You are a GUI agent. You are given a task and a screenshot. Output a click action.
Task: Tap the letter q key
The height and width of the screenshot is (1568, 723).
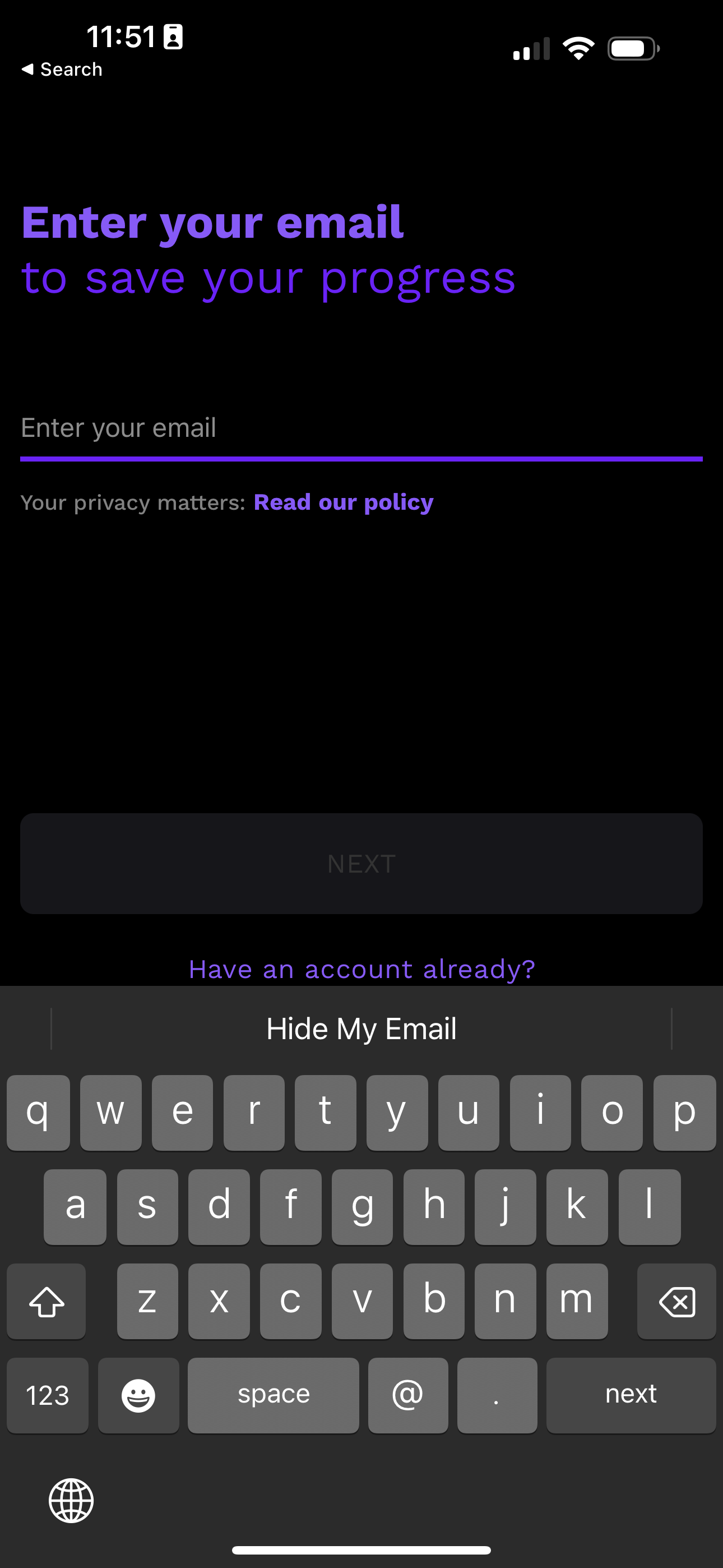(38, 1112)
